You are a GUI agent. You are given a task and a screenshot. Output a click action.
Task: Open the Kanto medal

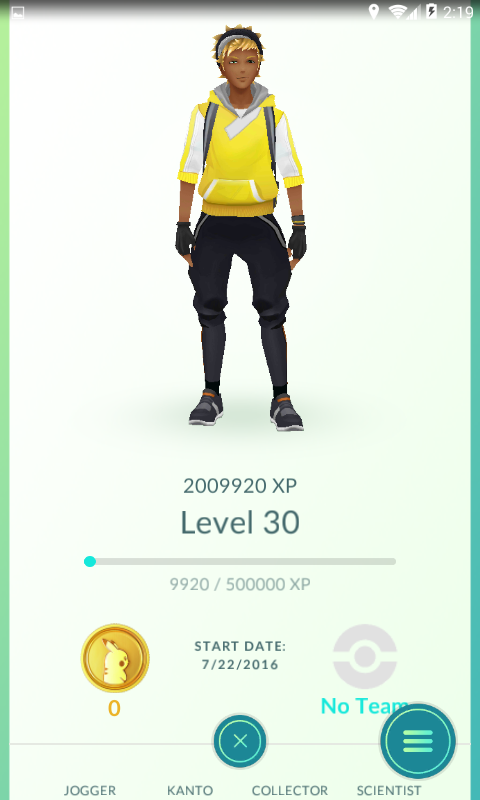[190, 791]
